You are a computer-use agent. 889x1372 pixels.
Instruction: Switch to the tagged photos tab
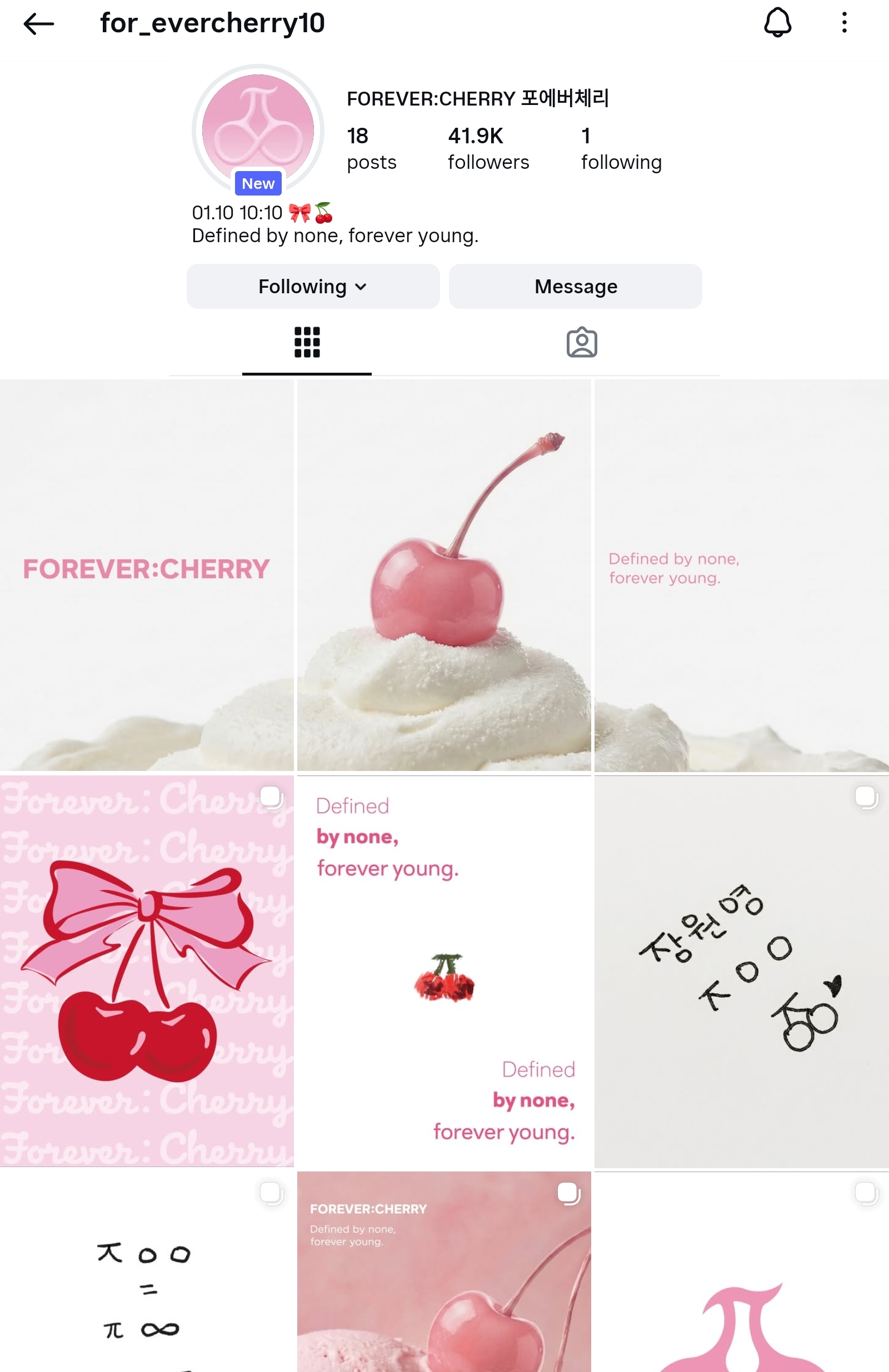coord(581,342)
